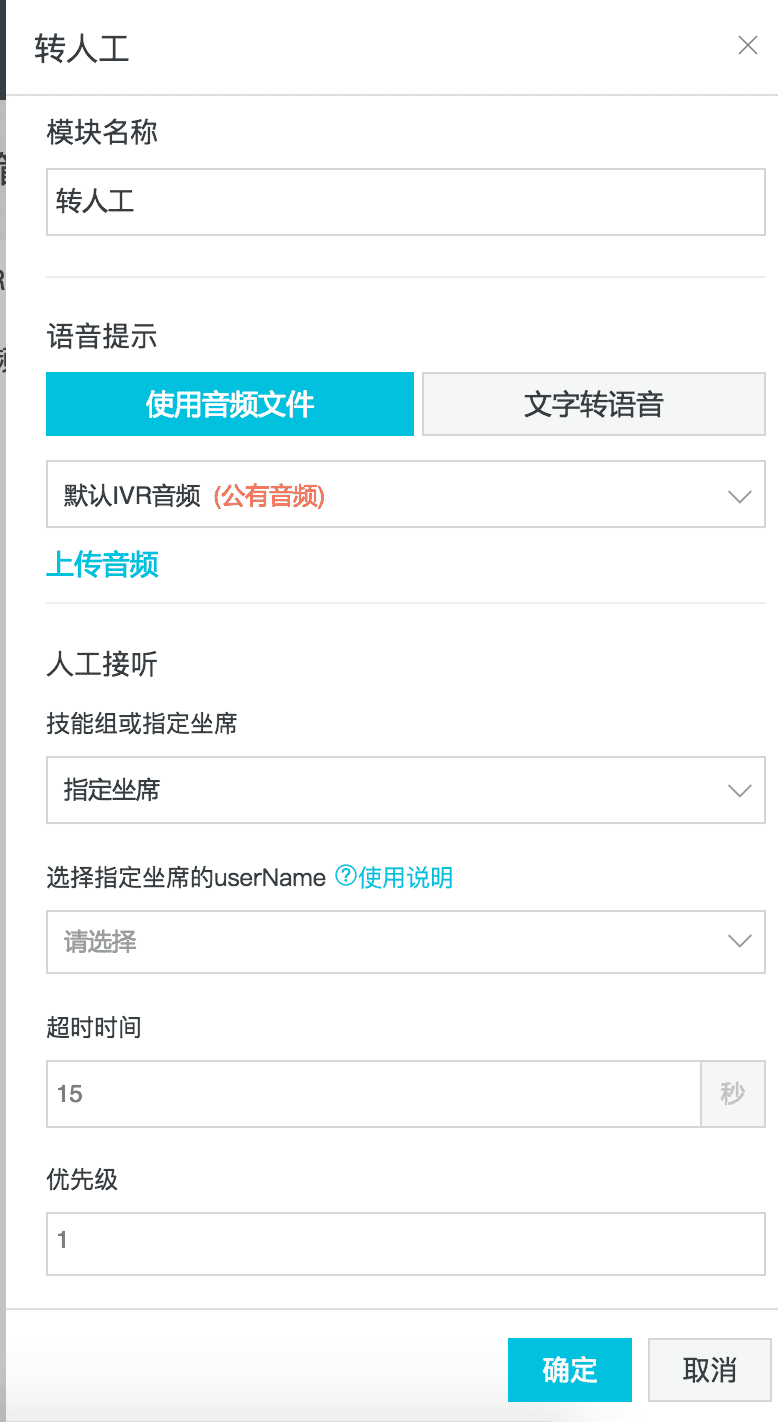Switch to 文字转语音
Screen dimensions: 778x1422
coord(594,404)
